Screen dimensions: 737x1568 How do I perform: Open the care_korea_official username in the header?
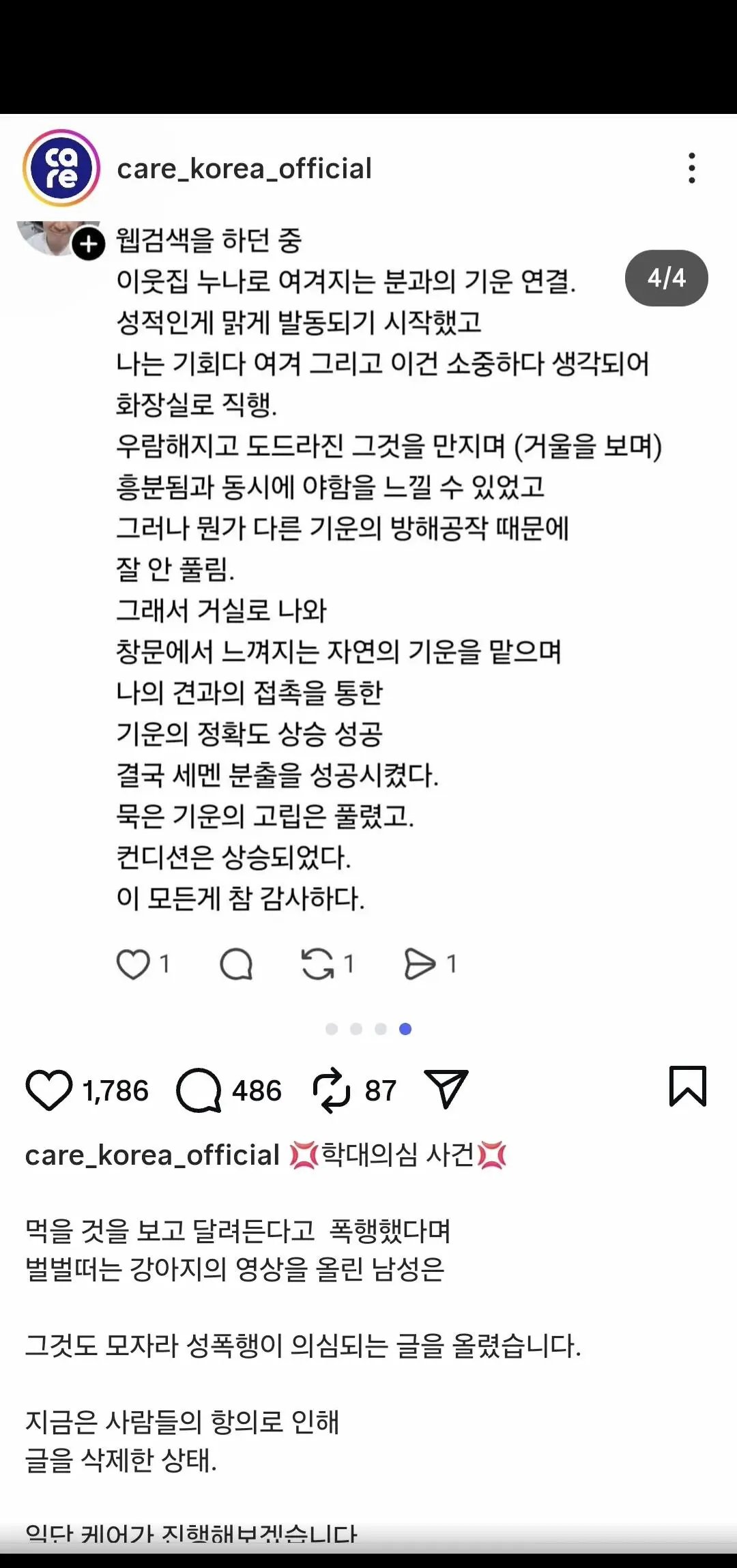[x=244, y=169]
